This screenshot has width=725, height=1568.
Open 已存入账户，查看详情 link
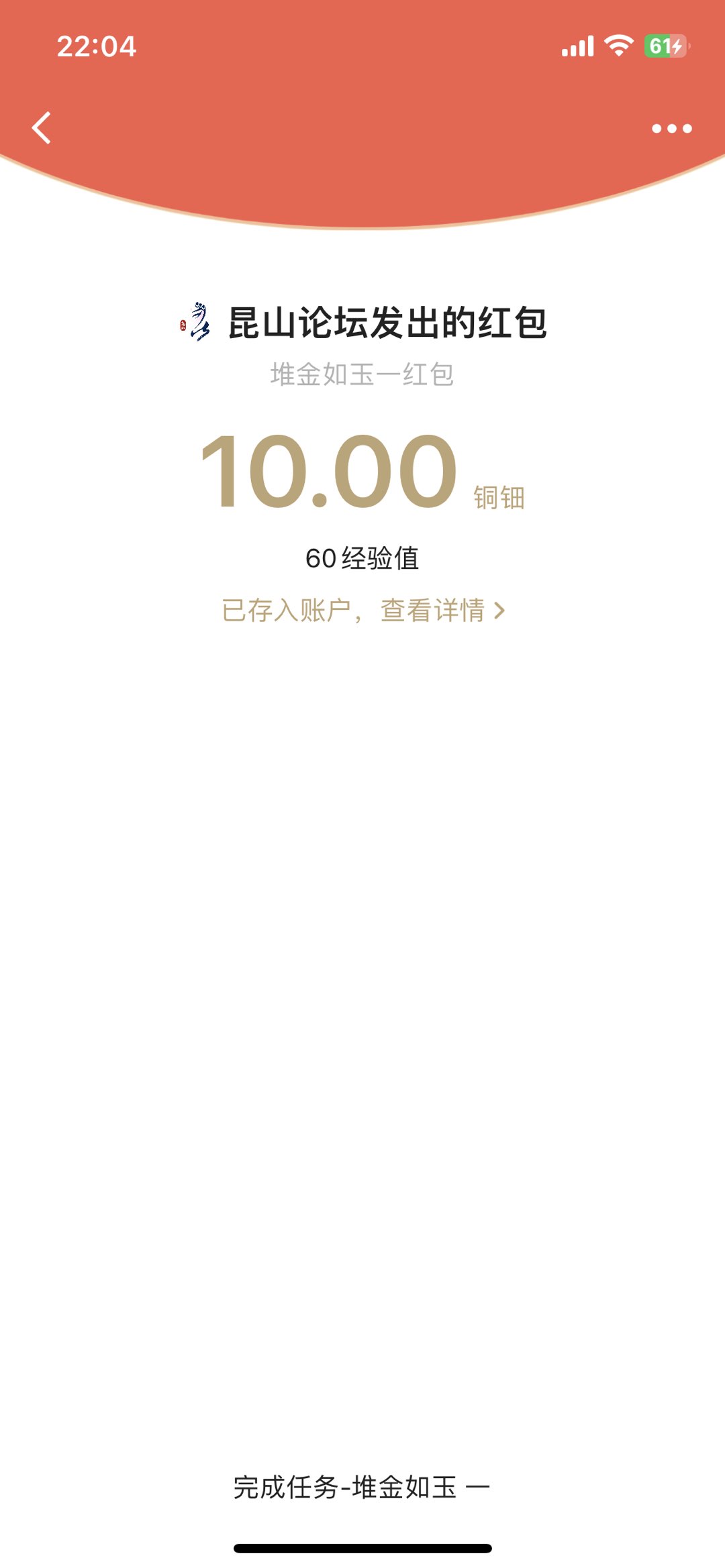click(363, 611)
